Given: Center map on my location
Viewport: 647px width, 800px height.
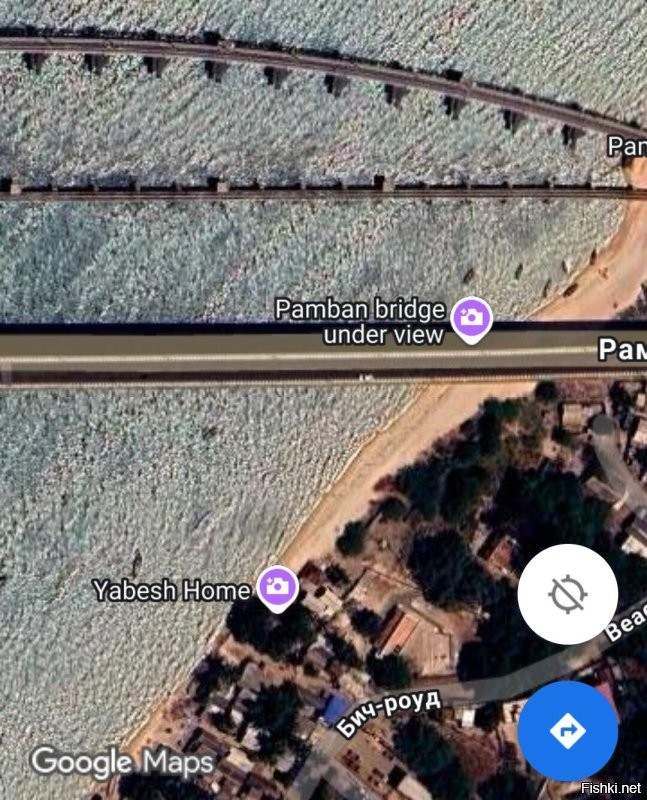Looking at the screenshot, I should coord(568,594).
